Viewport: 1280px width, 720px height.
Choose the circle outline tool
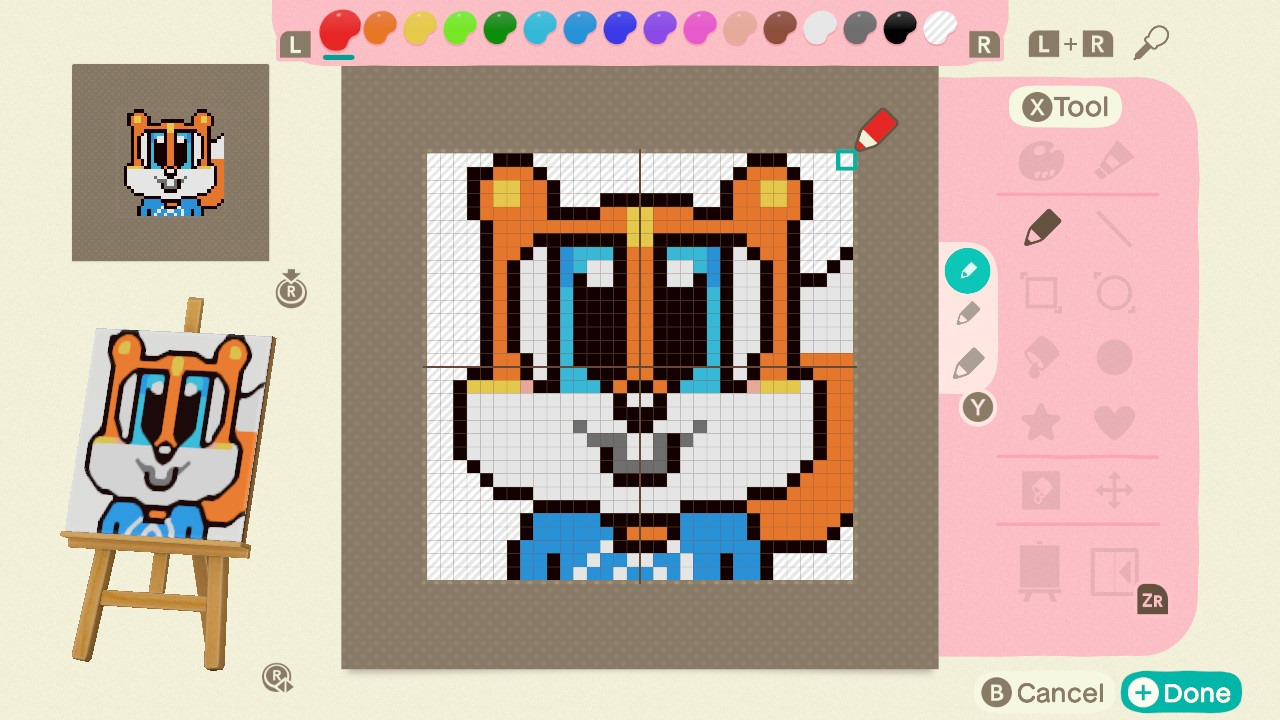click(x=1114, y=293)
